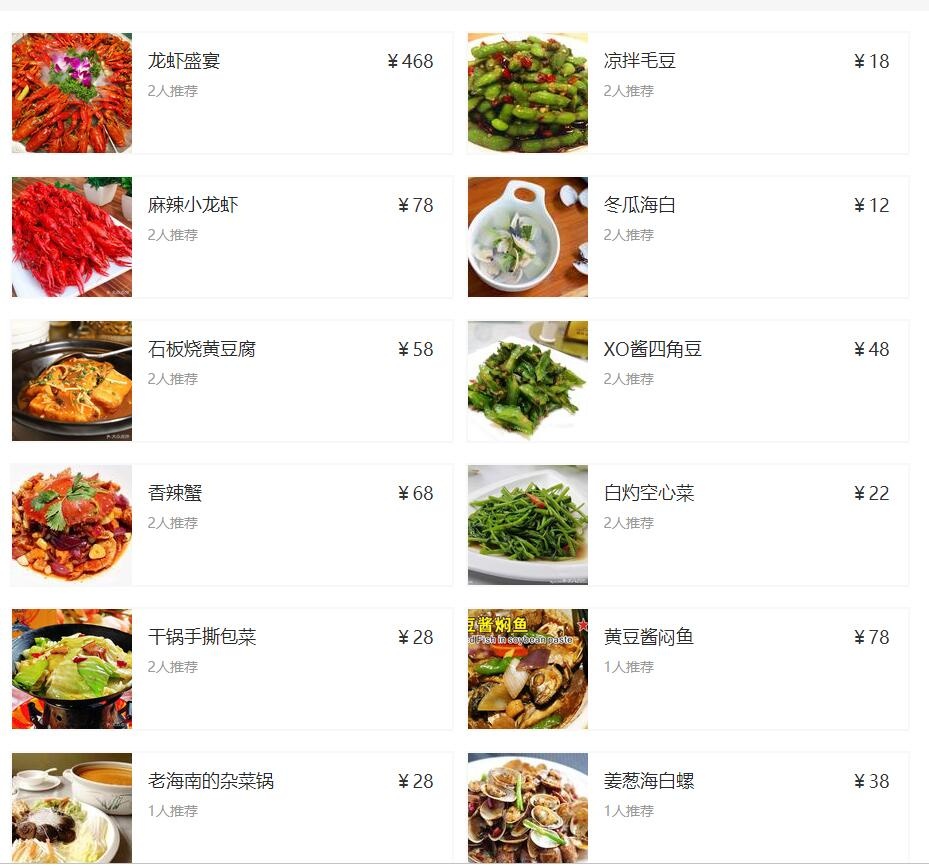Tap the 姜葱海白螺 dish card
This screenshot has height=866, width=929.
[x=687, y=806]
